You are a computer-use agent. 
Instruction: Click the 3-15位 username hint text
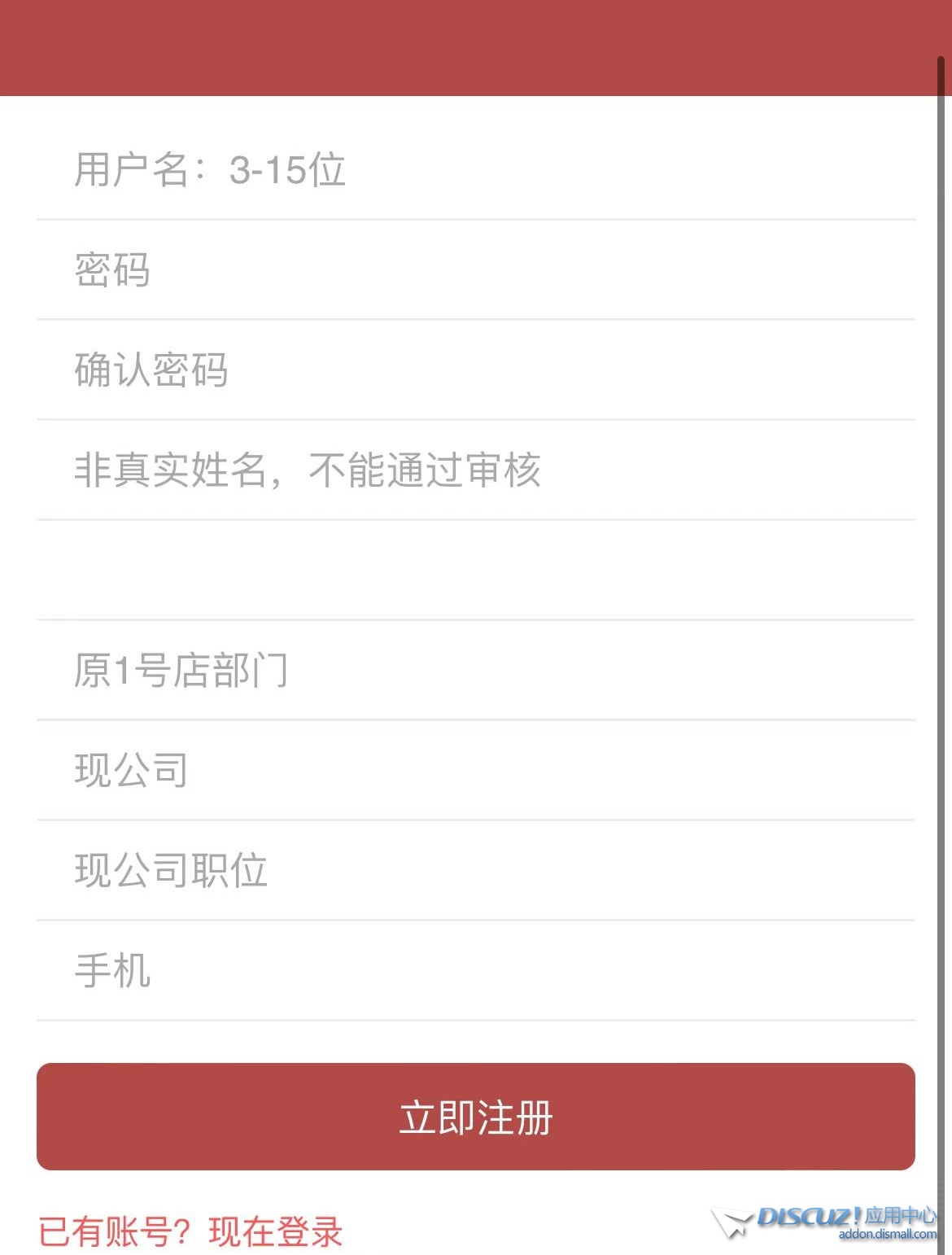coord(289,171)
